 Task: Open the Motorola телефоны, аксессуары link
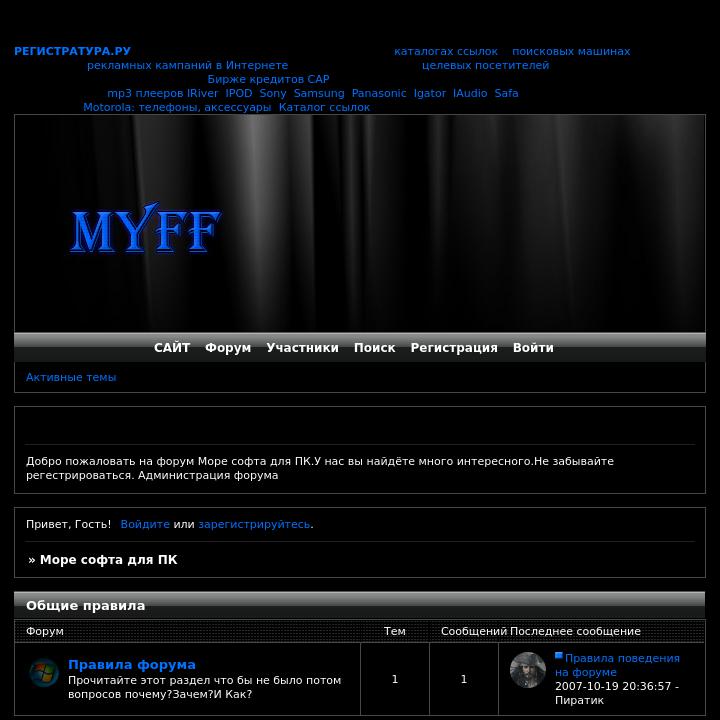pyautogui.click(x=176, y=107)
